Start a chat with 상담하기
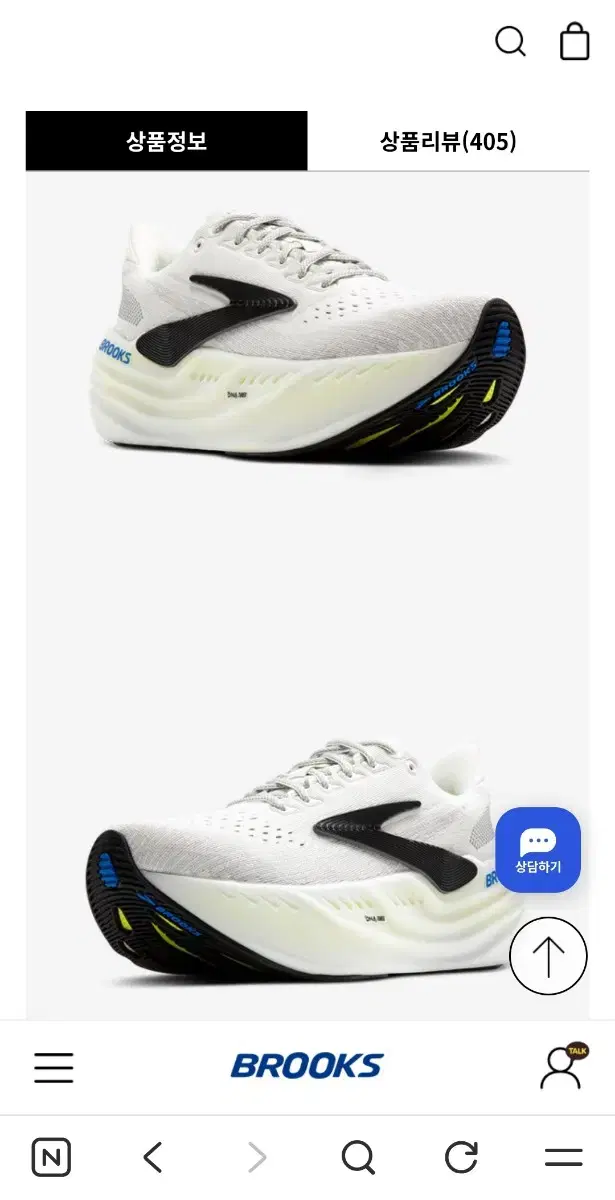The height and width of the screenshot is (1200, 615). (x=538, y=850)
